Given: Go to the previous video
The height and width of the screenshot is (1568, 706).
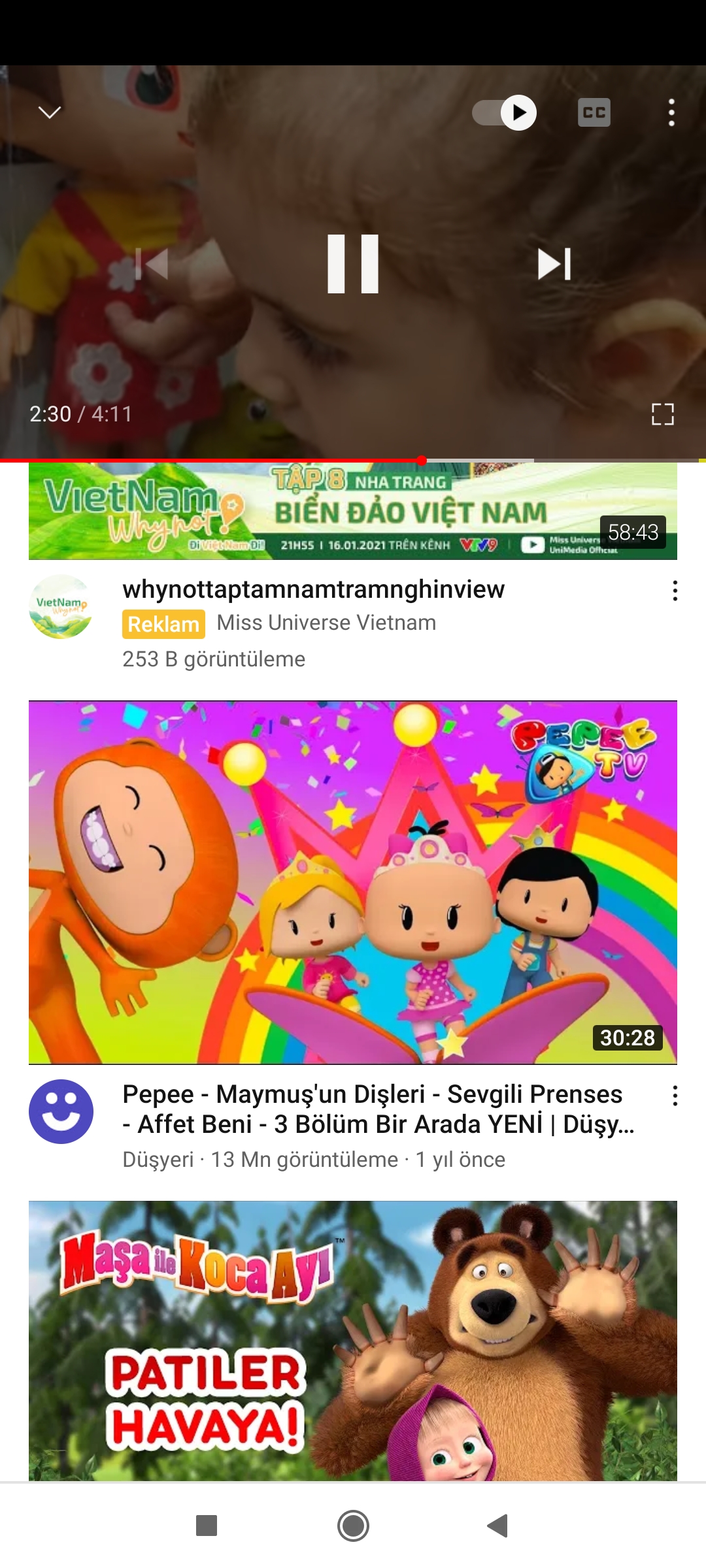Looking at the screenshot, I should [x=152, y=264].
